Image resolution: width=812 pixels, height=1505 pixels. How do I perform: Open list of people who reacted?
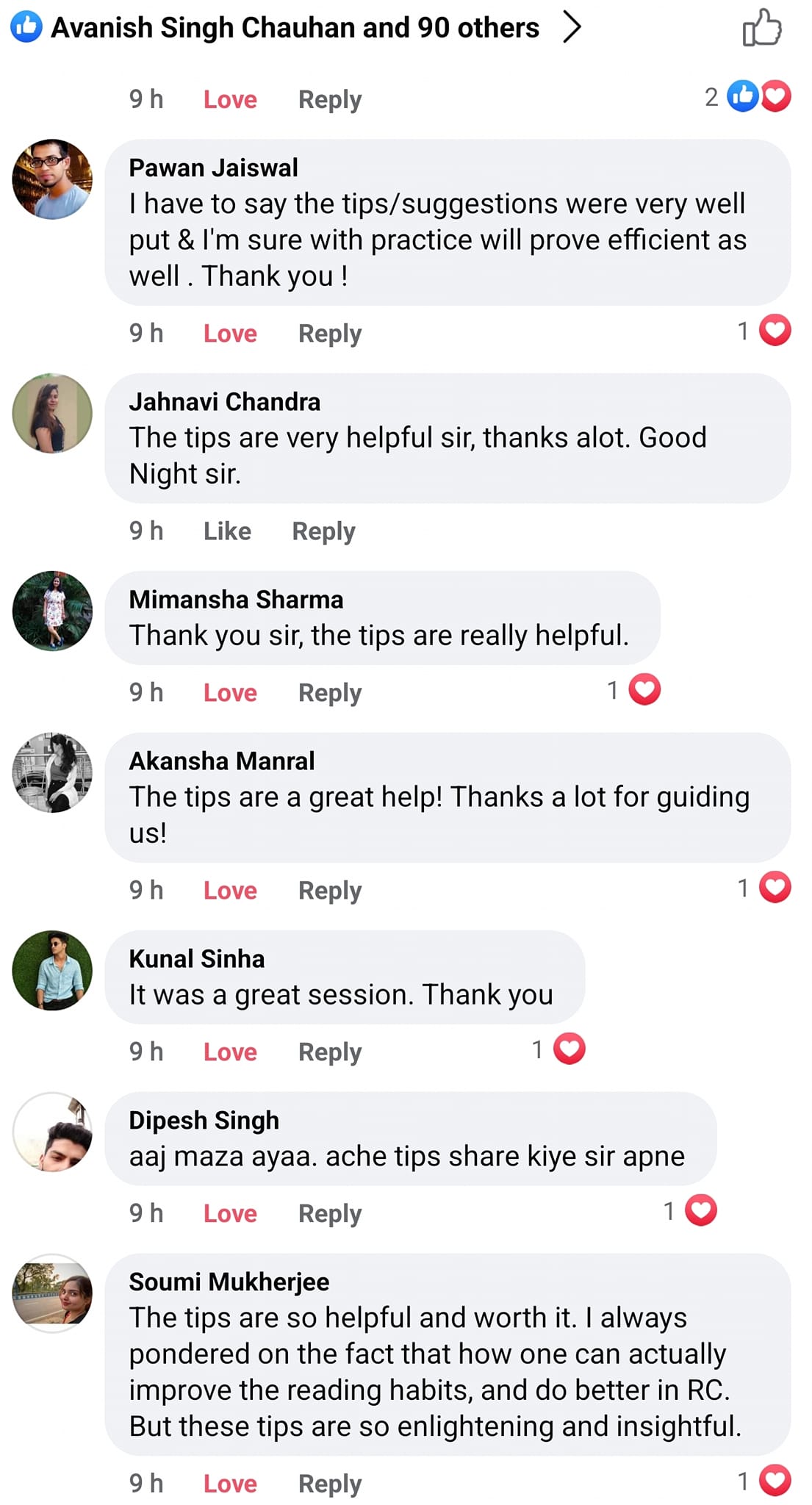[294, 28]
